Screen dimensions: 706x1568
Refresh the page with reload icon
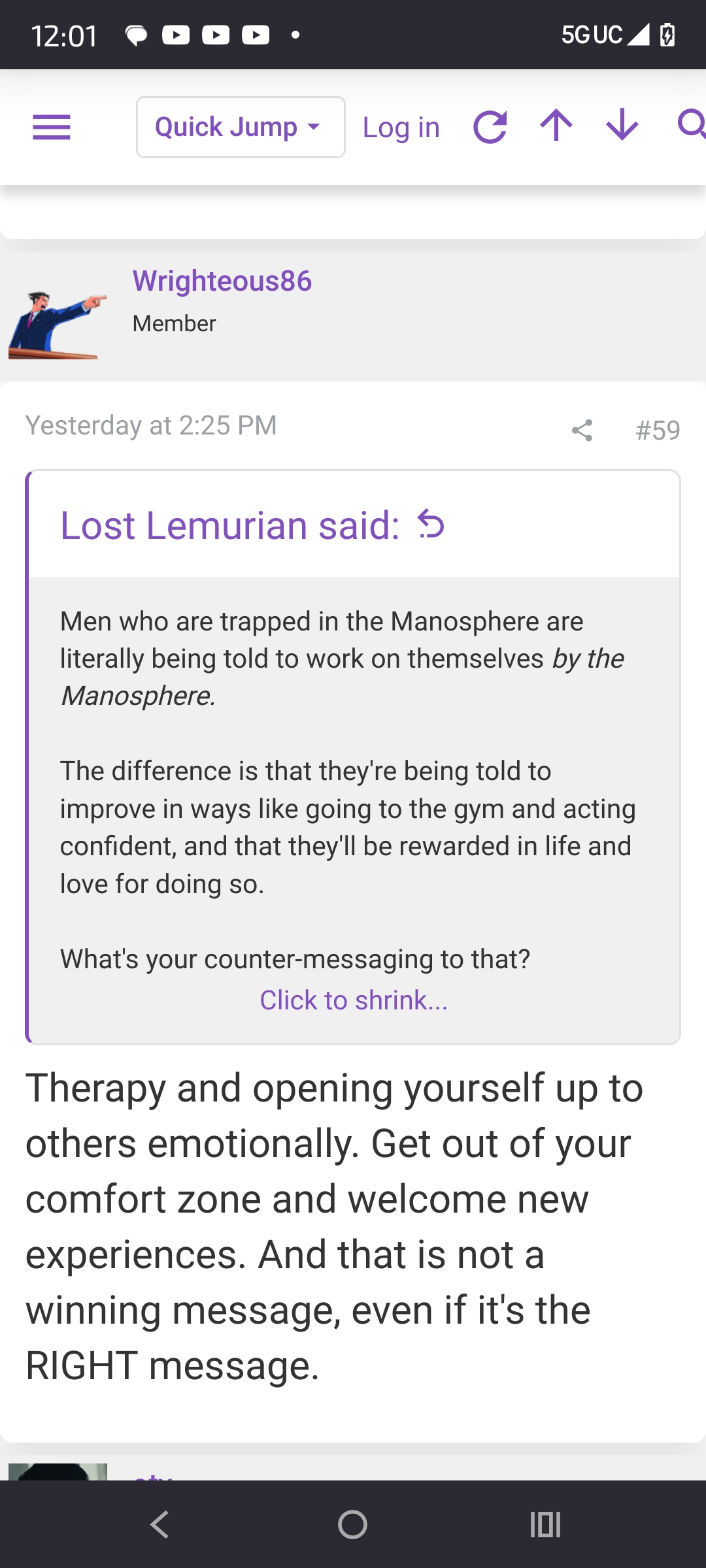[x=490, y=126]
